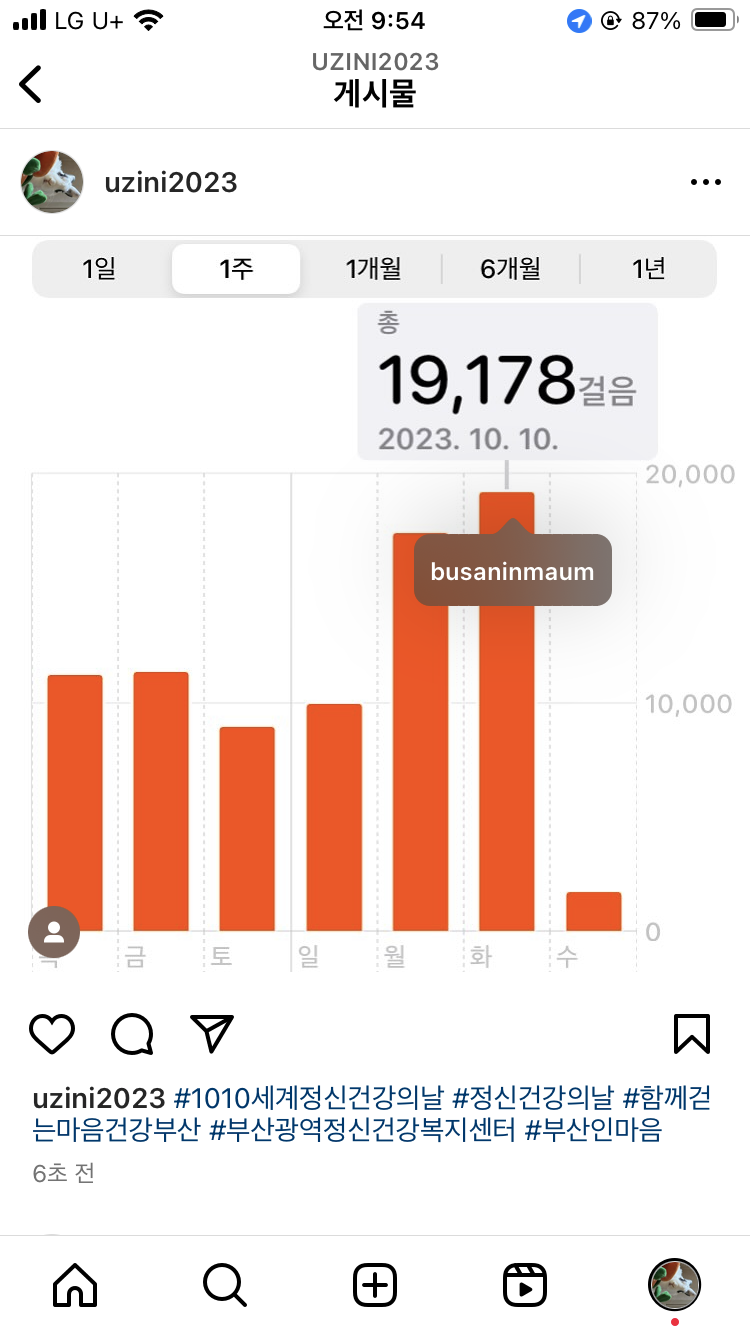The image size is (750, 1334).
Task: Go back from the post view
Action: 32,84
